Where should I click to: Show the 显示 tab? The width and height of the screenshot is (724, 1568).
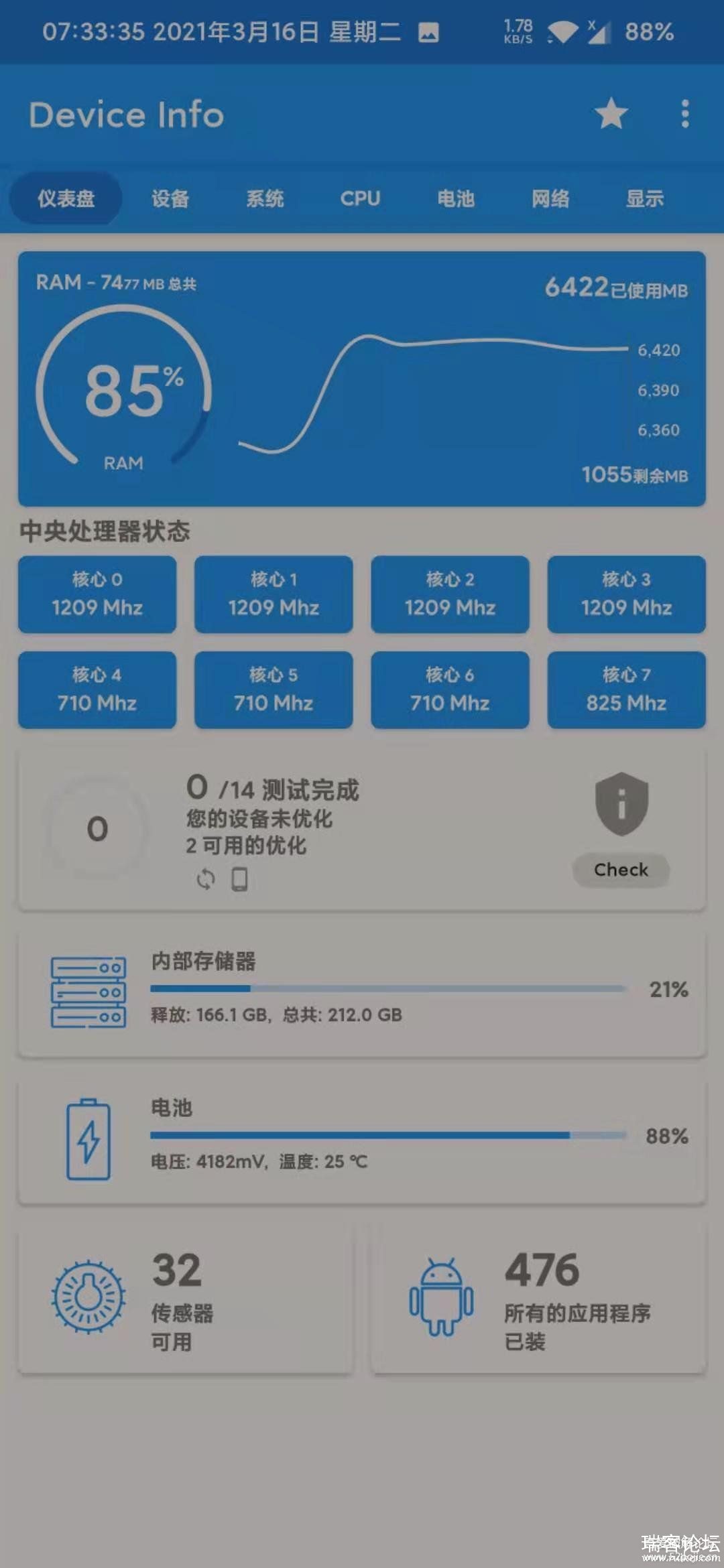pyautogui.click(x=645, y=198)
